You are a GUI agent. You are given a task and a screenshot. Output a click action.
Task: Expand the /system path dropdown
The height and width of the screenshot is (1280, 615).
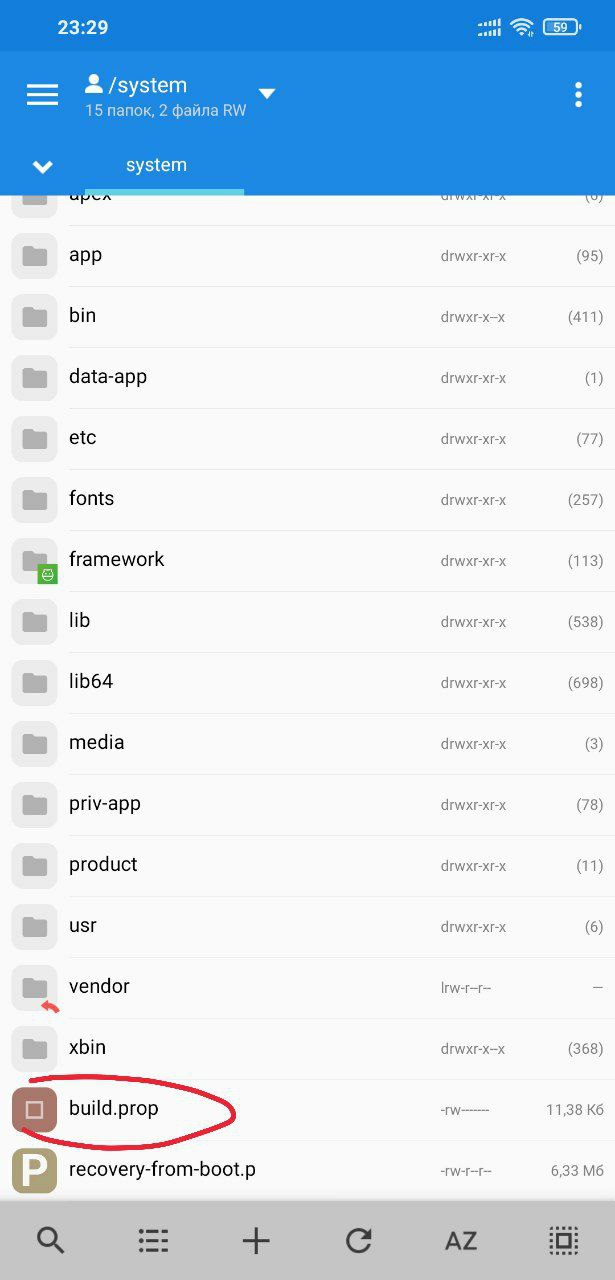267,94
